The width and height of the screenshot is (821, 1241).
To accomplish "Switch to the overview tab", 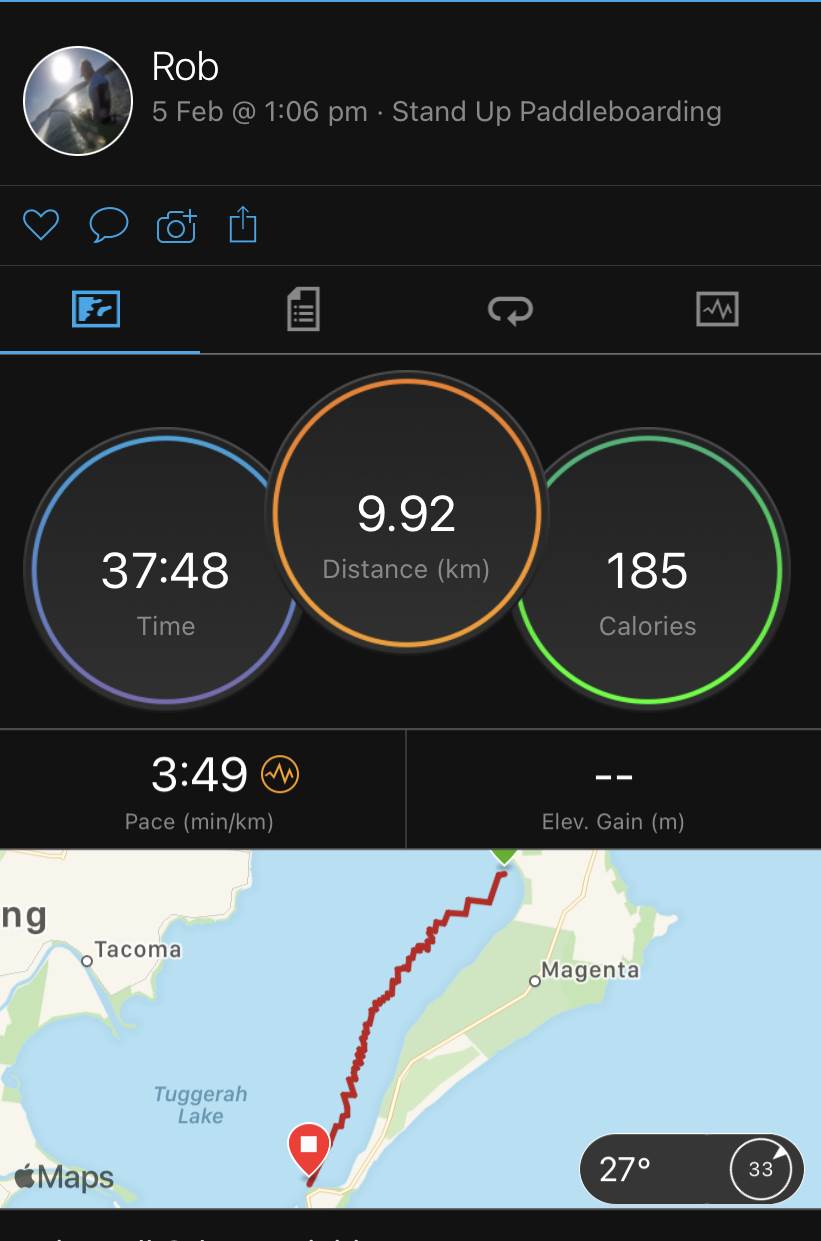I will coord(97,310).
